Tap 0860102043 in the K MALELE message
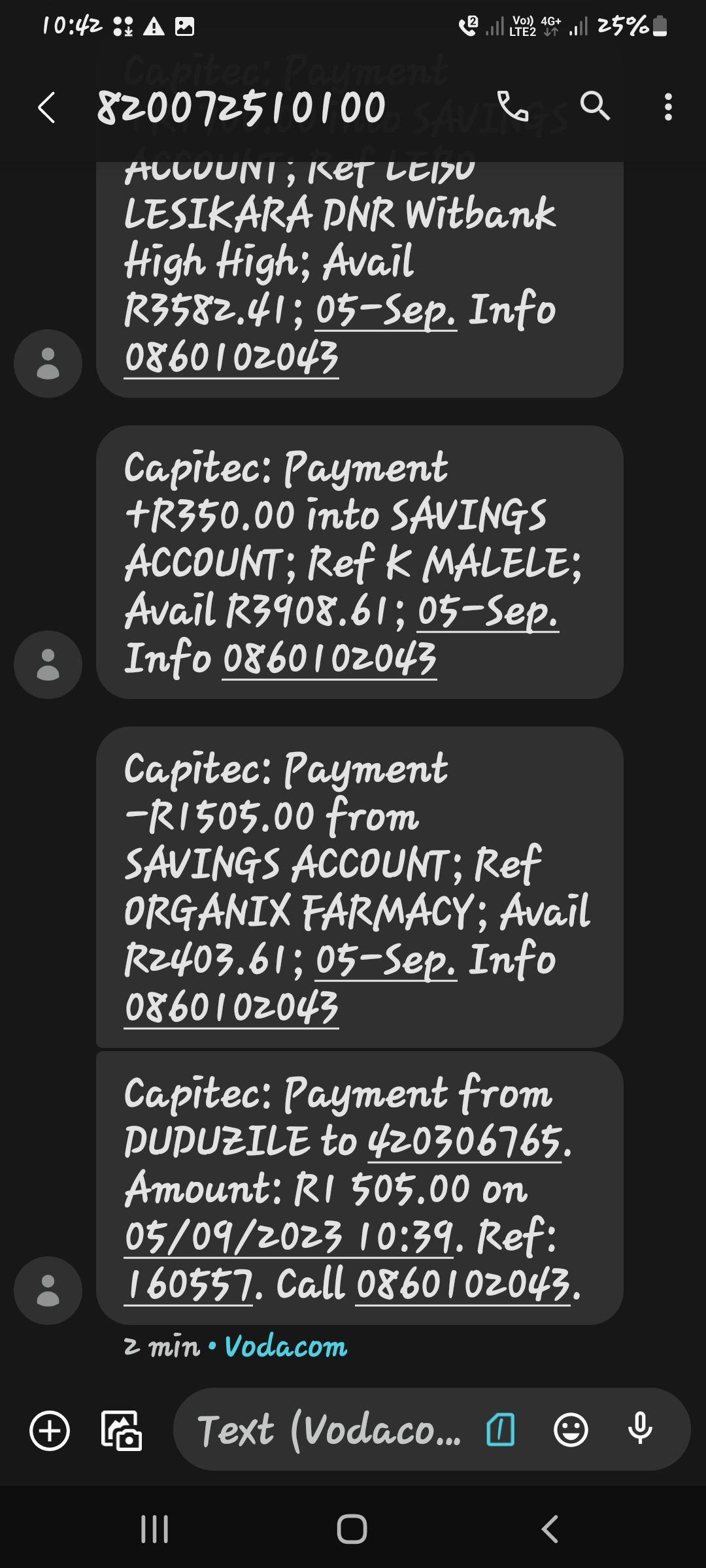 coord(329,659)
